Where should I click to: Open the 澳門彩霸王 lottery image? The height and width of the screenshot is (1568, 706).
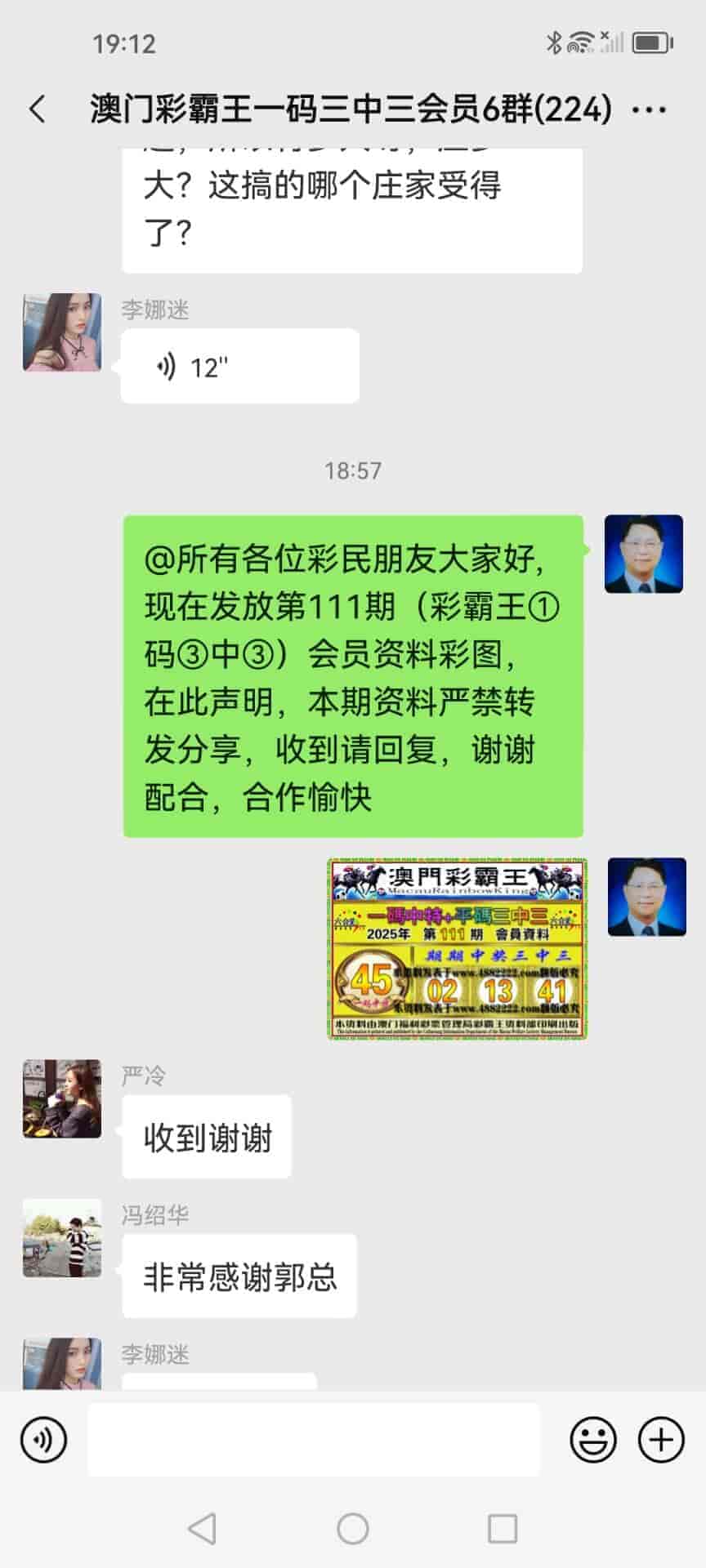point(457,948)
